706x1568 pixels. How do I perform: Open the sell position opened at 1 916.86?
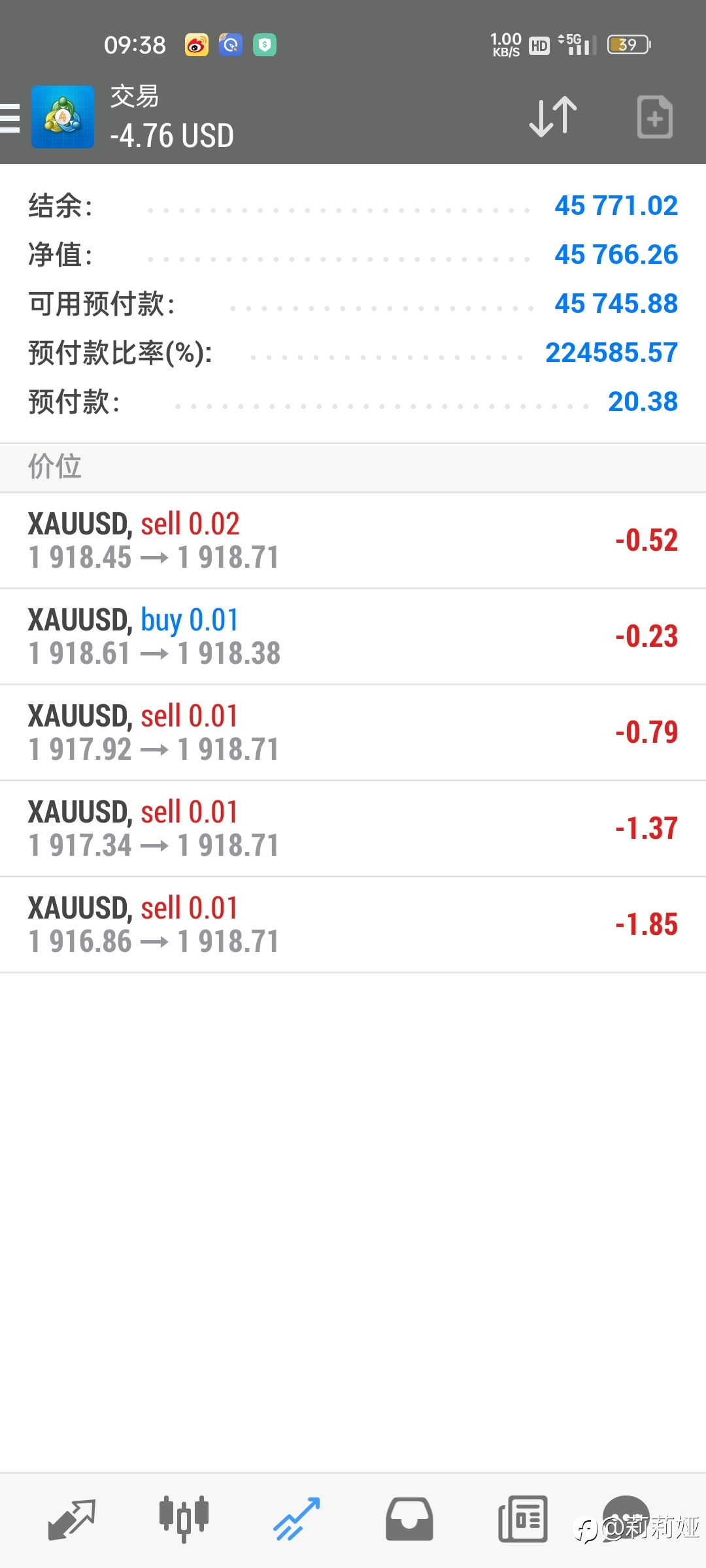[353, 925]
